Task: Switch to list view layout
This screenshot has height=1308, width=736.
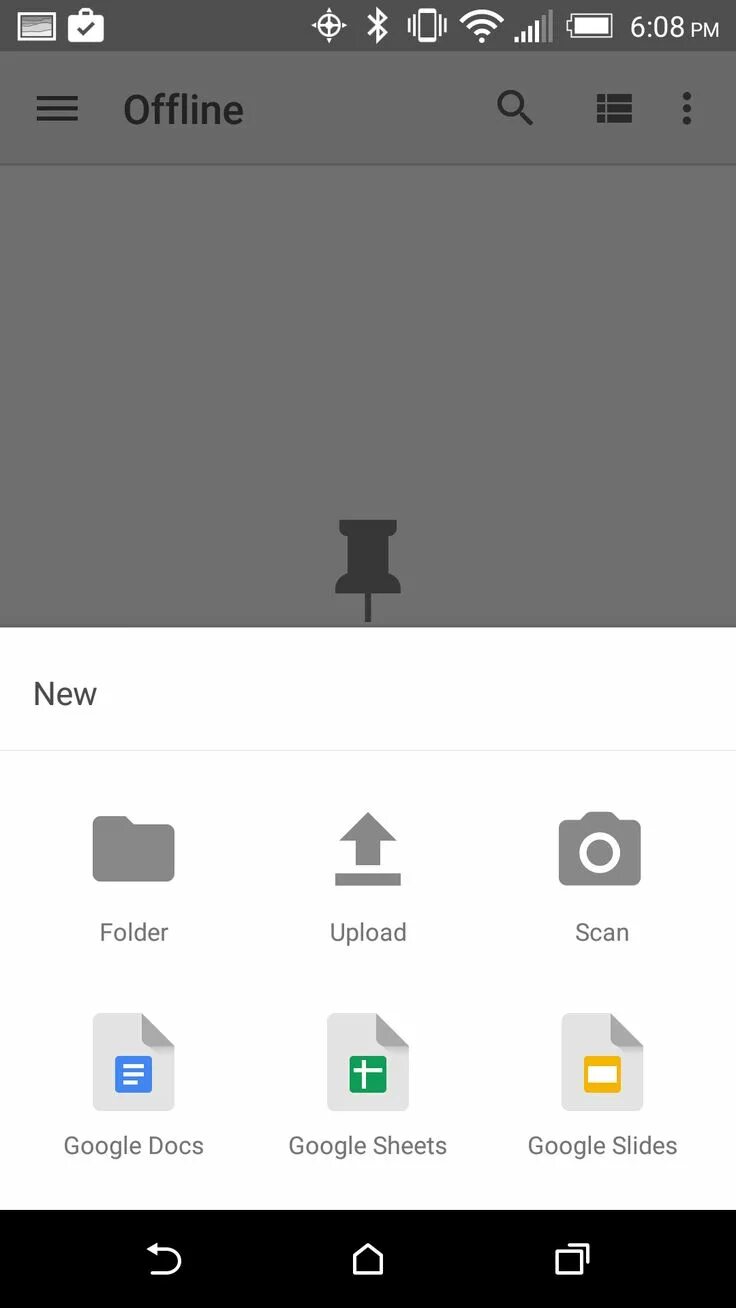Action: 614,108
